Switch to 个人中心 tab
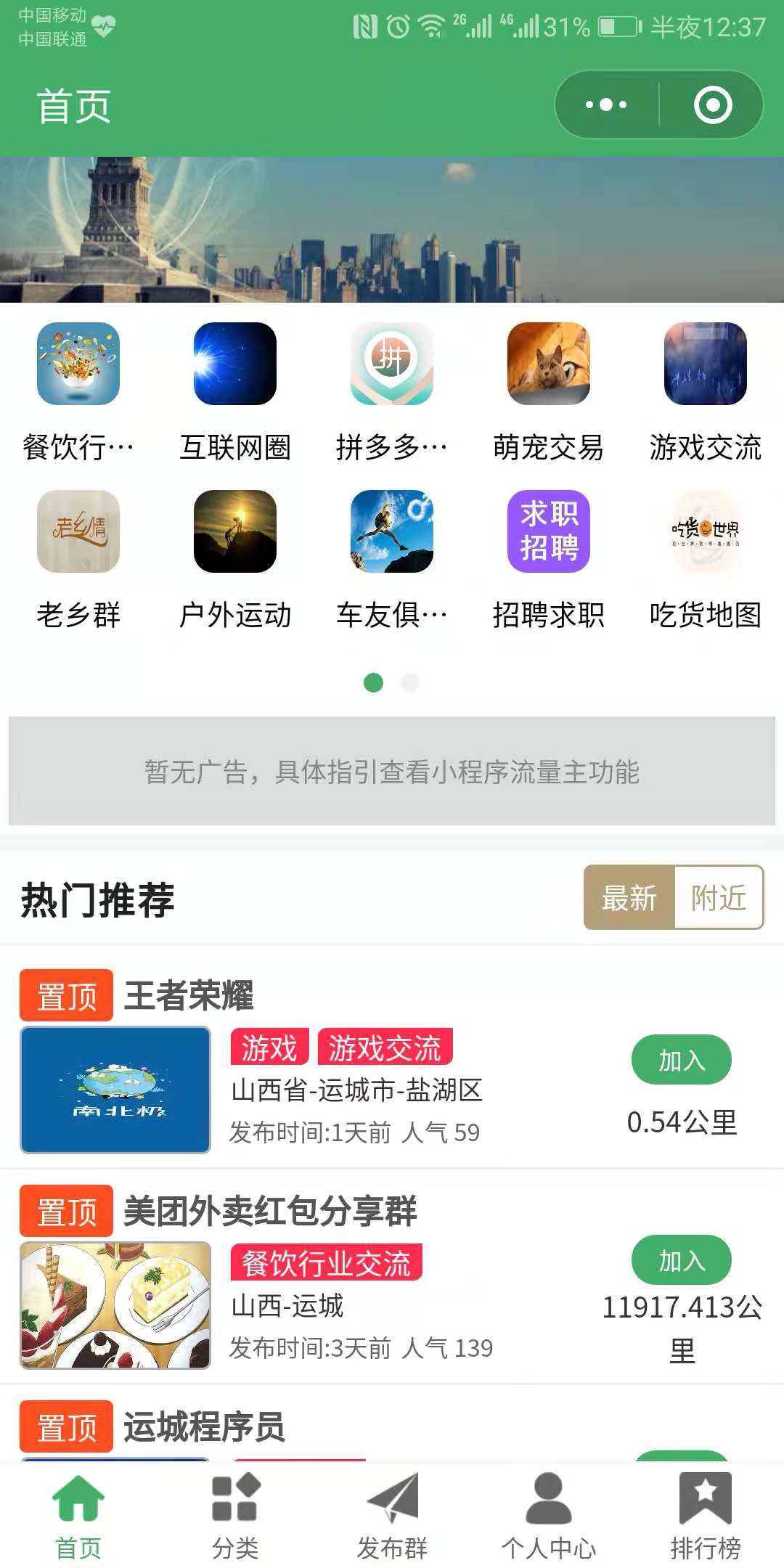This screenshot has width=784, height=1568. (x=549, y=1516)
